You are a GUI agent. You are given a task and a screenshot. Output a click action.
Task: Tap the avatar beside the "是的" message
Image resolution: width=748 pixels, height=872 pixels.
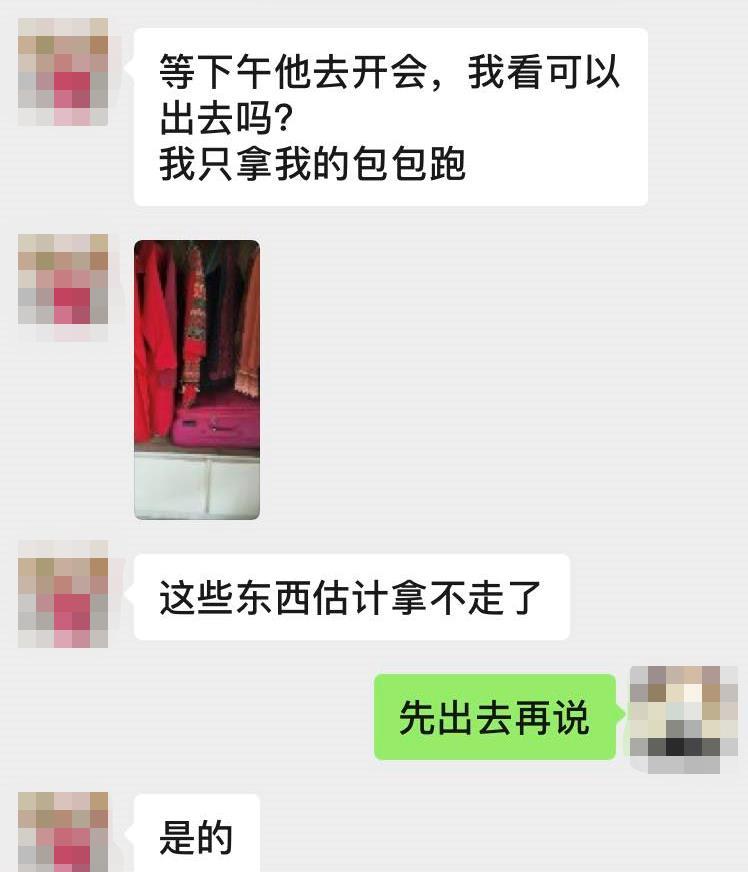[63, 832]
